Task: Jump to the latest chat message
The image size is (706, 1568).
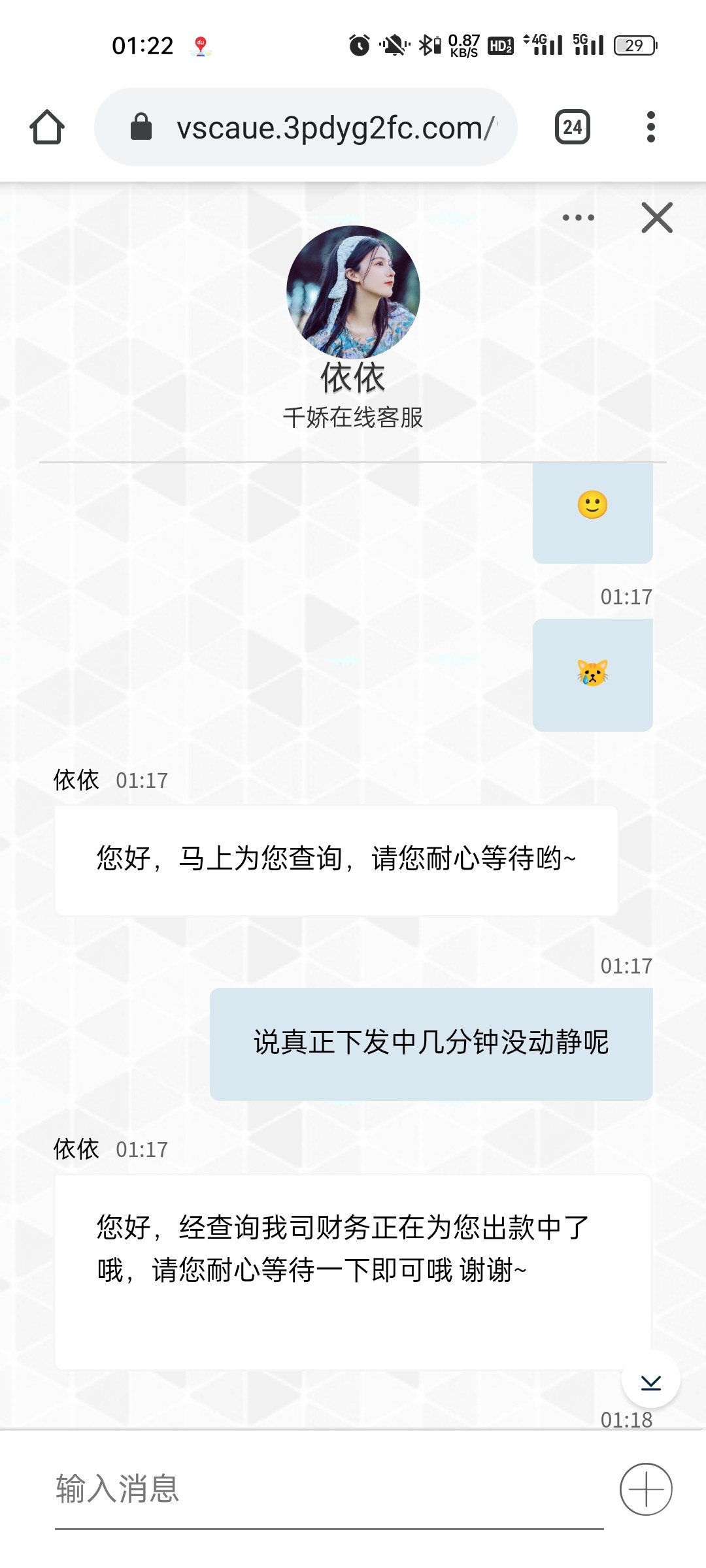Action: [x=650, y=1379]
